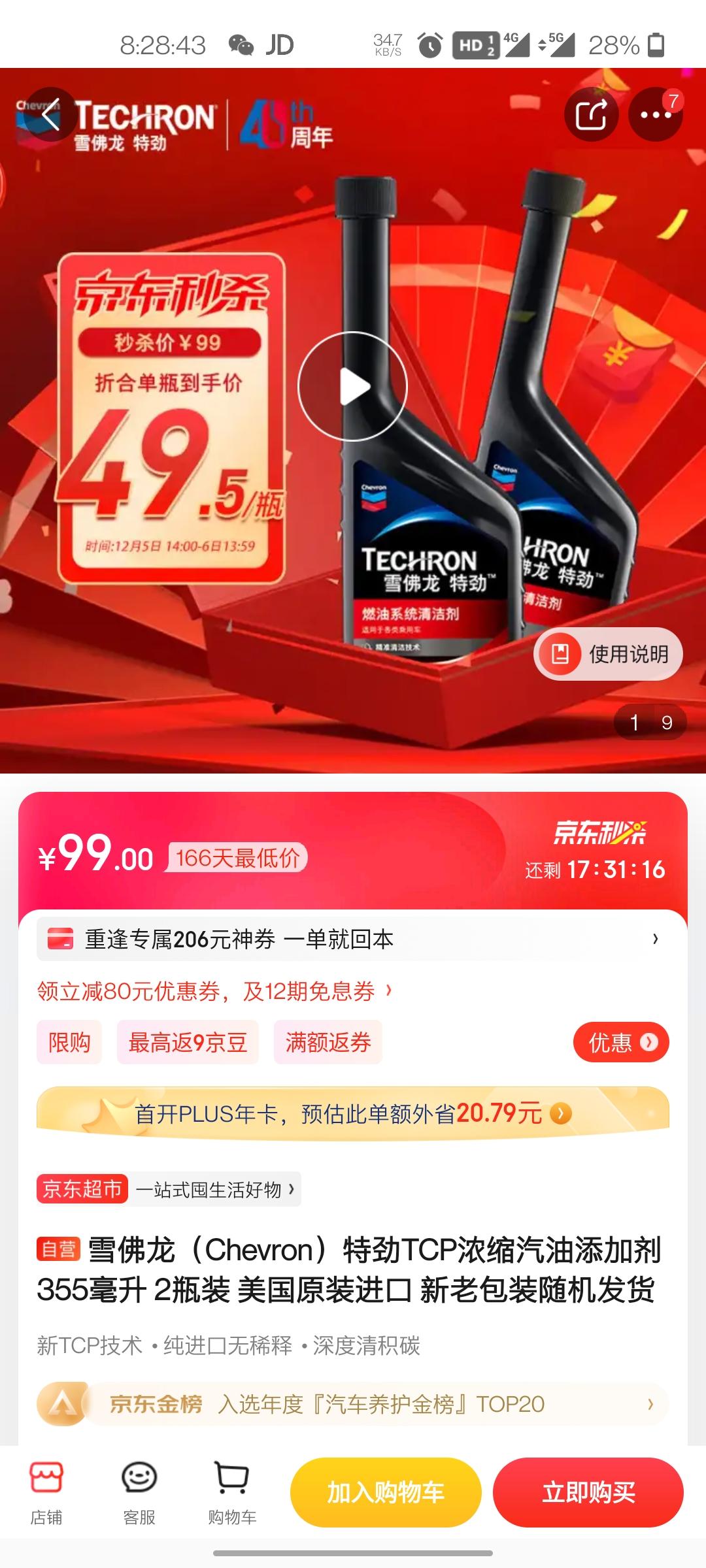Open the PLUS年卡 savings banner
This screenshot has width=706, height=1568.
click(x=353, y=1113)
